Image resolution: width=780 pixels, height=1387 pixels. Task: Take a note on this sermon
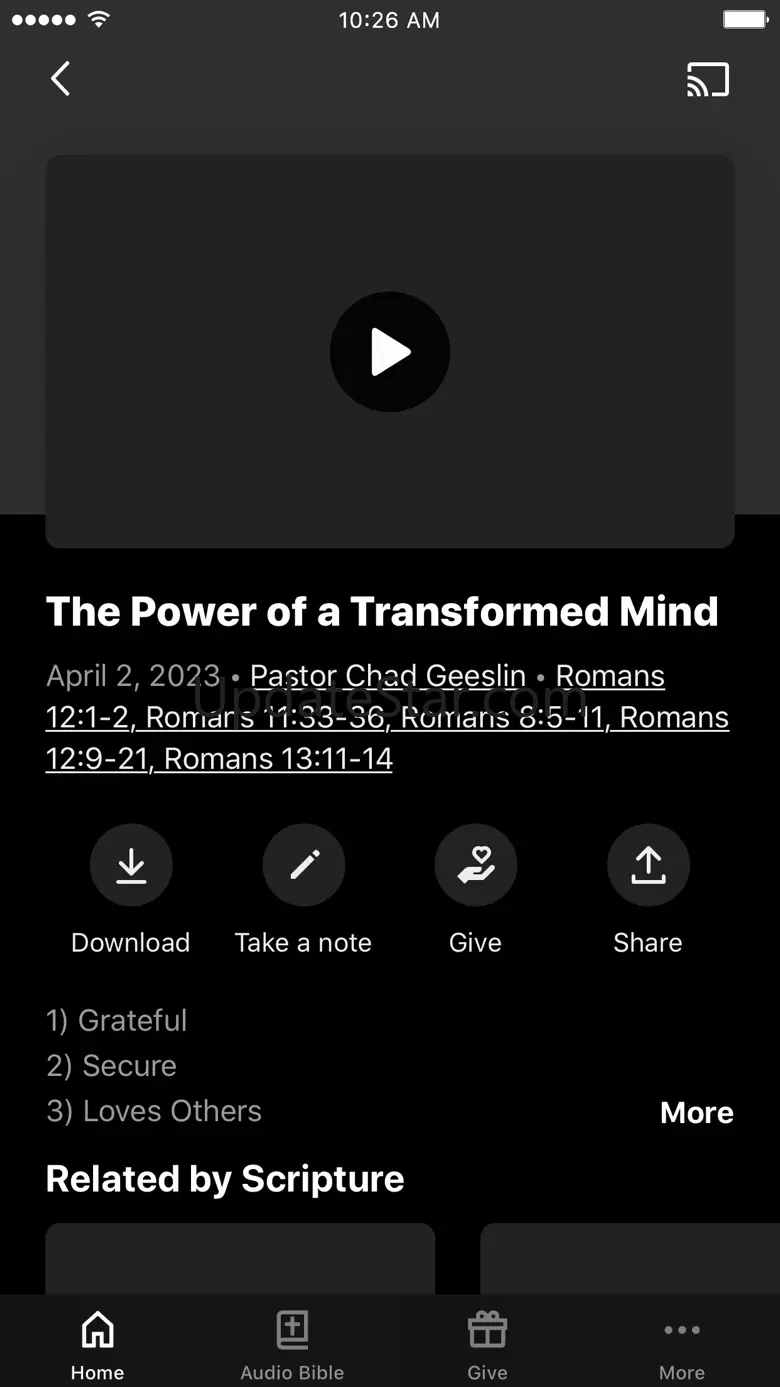304,866
